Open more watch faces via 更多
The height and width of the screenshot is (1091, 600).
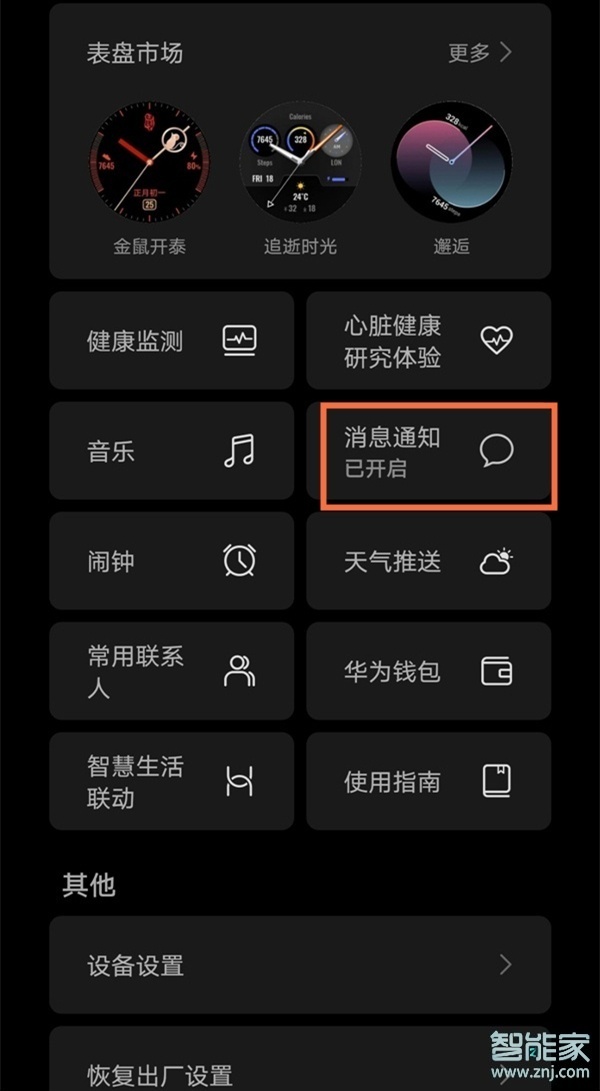point(480,53)
